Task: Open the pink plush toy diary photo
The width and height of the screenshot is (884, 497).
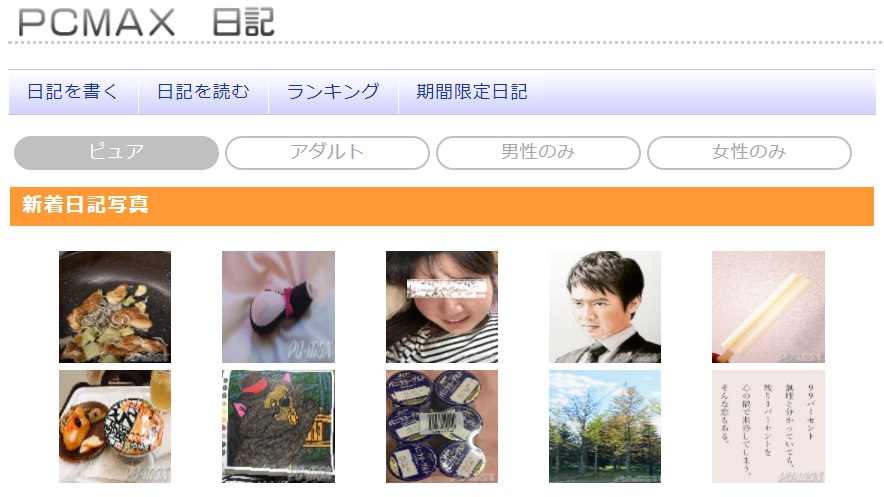Action: click(x=278, y=306)
